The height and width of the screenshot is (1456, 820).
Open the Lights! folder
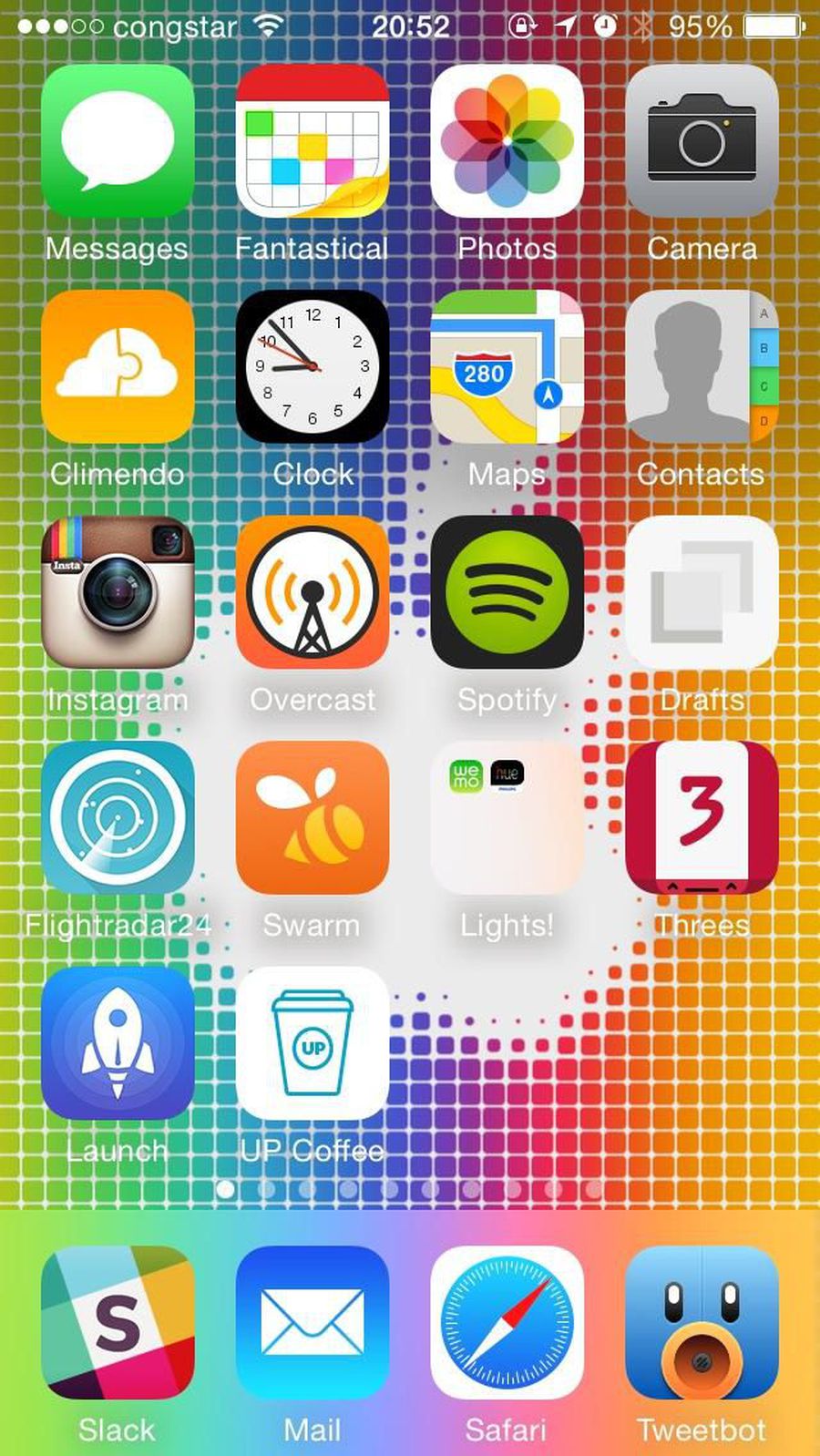(x=507, y=817)
